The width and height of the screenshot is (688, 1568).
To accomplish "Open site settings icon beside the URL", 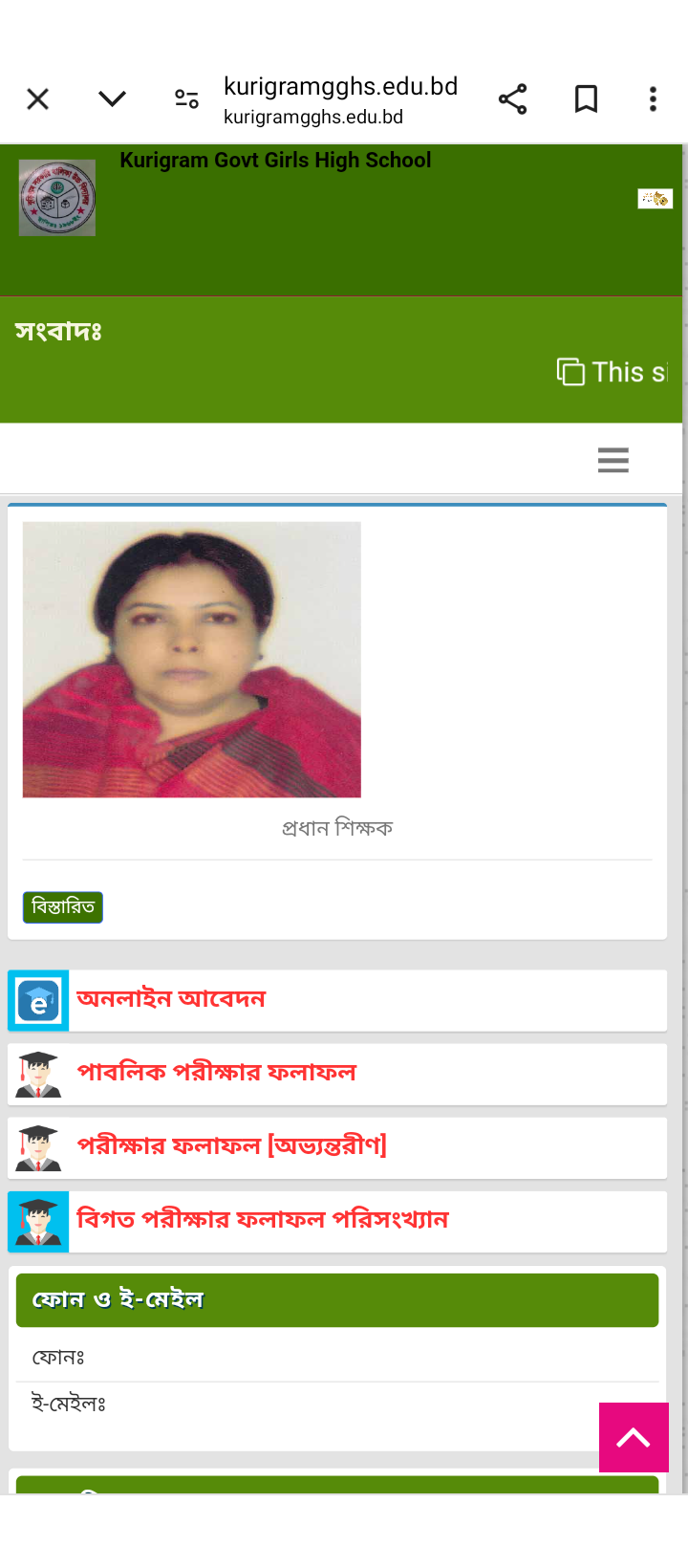I will (x=186, y=99).
